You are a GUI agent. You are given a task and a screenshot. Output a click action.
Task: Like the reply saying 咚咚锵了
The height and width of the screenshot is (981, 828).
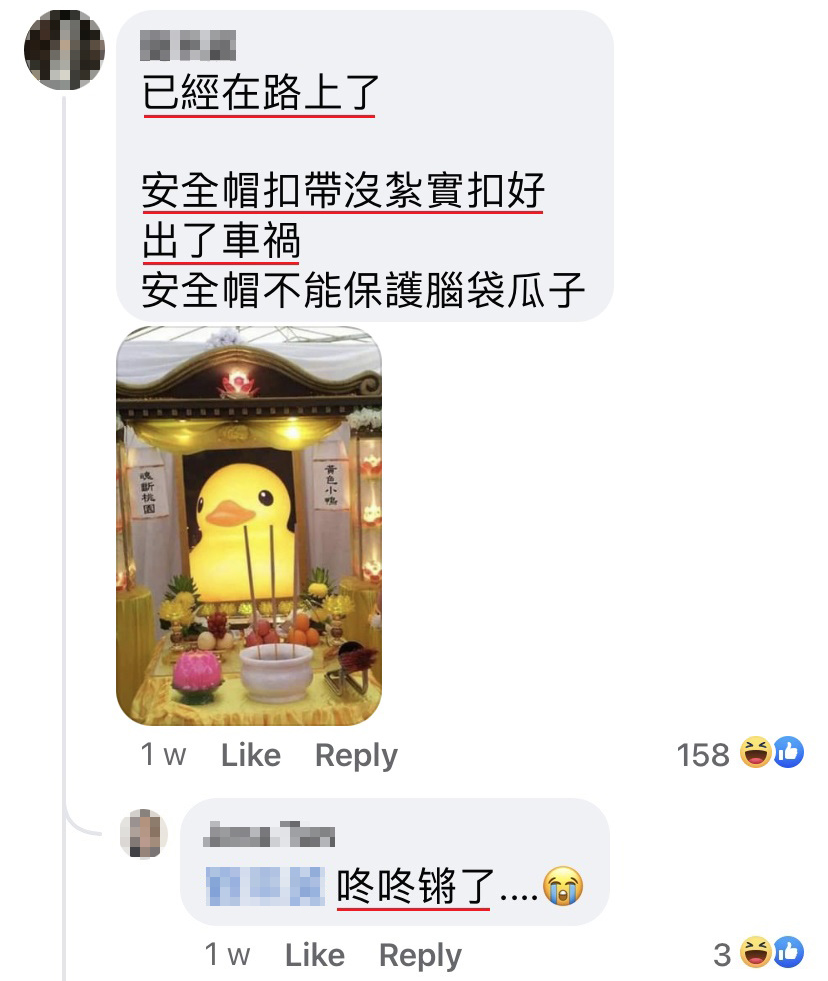pos(314,955)
